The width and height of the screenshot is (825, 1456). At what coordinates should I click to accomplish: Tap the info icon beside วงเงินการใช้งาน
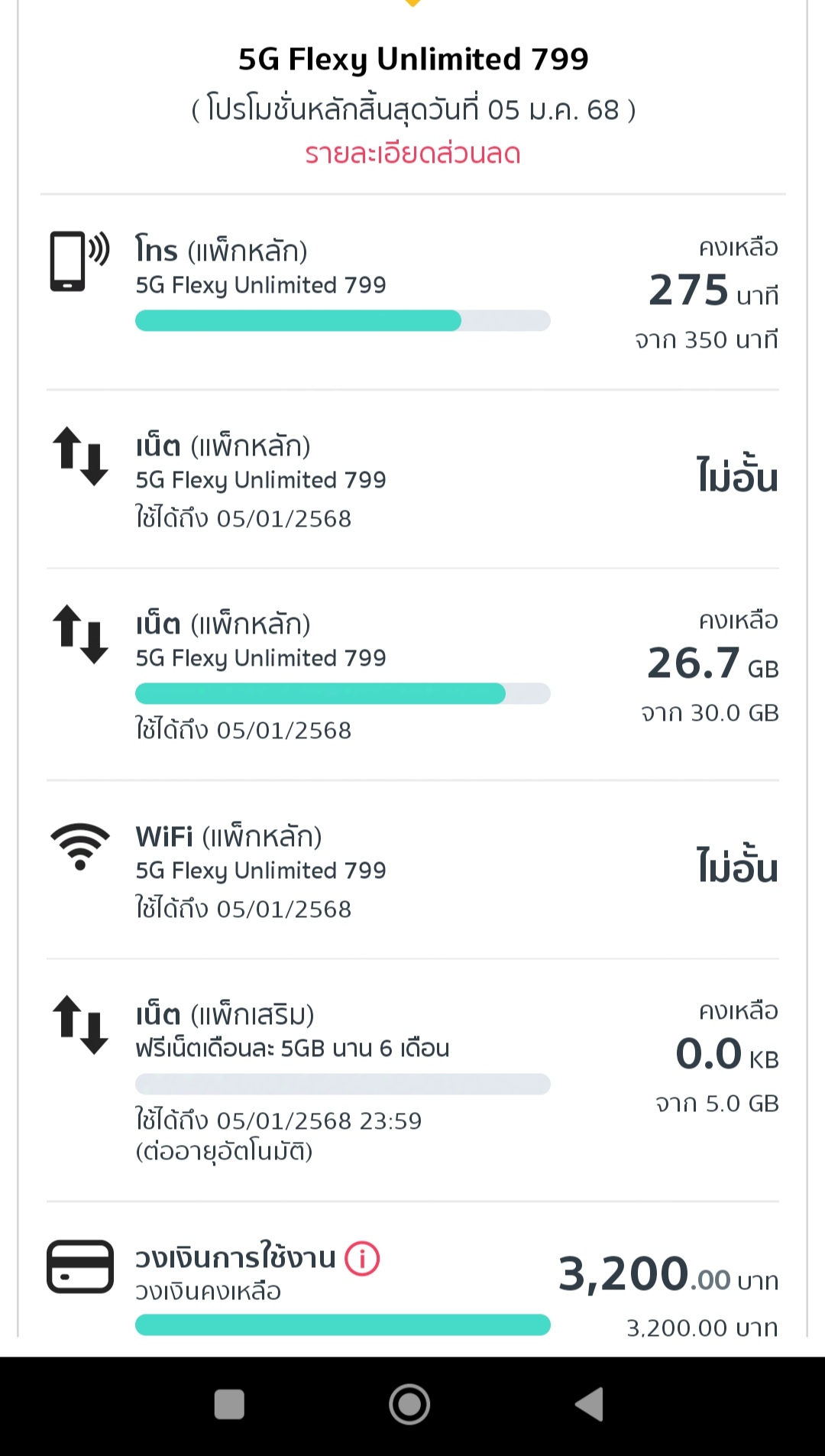(x=362, y=1258)
